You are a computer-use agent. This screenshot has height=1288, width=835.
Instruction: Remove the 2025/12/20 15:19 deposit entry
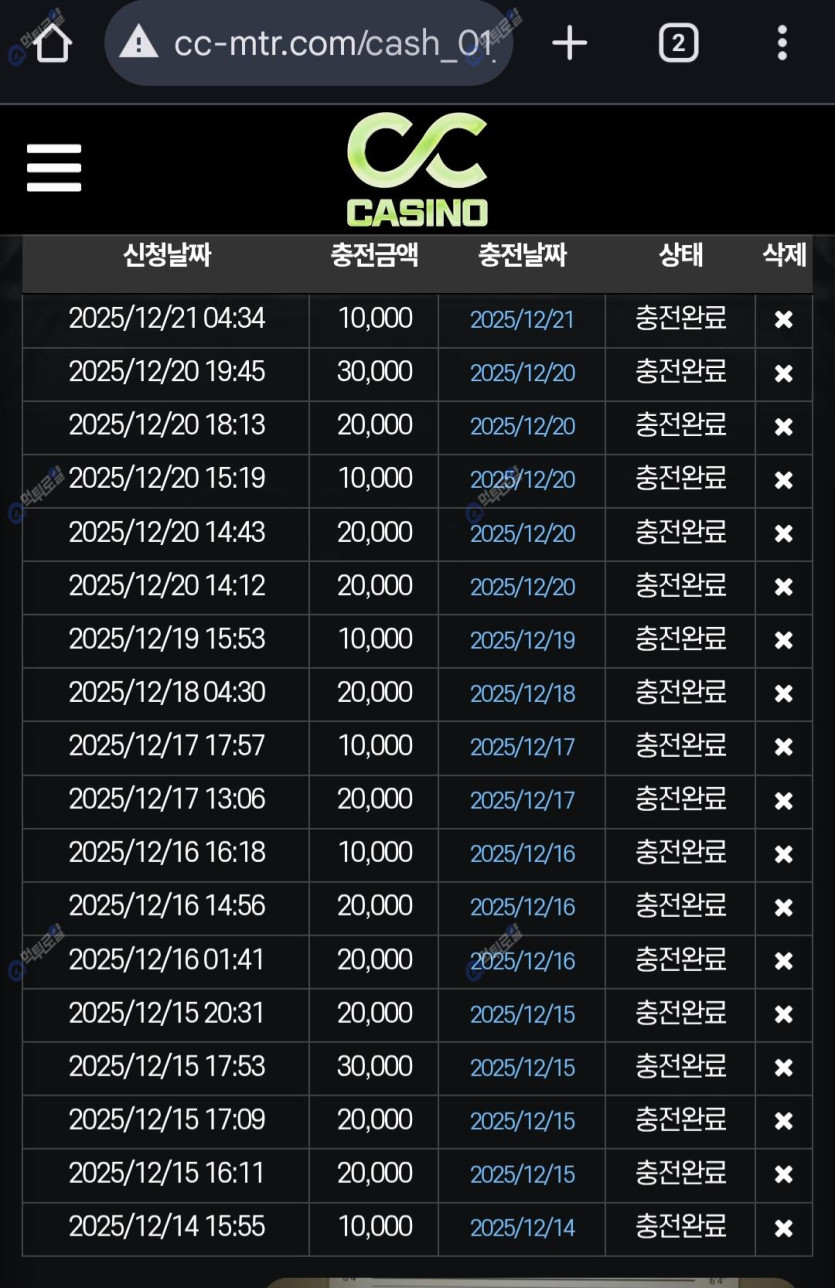click(784, 480)
